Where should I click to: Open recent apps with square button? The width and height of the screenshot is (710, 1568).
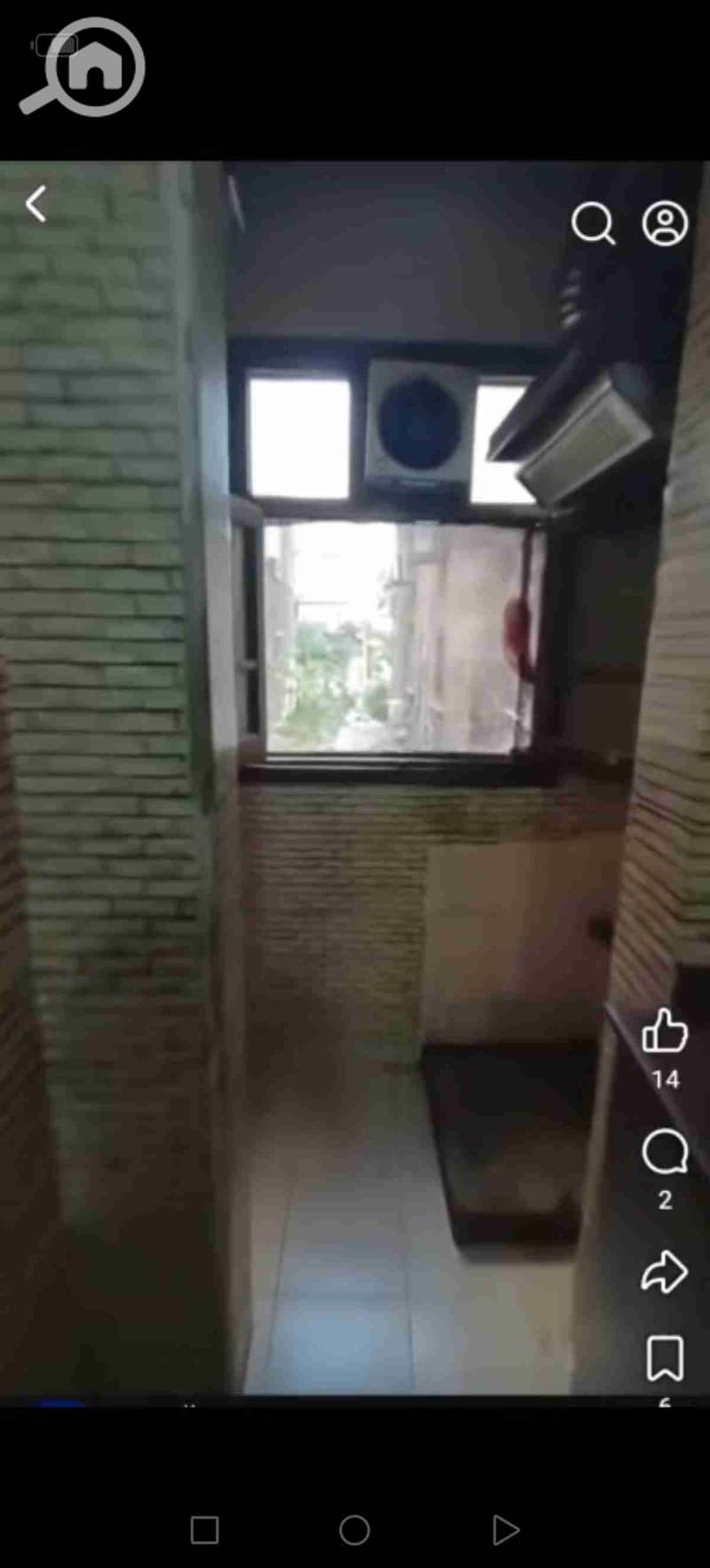click(x=205, y=1530)
